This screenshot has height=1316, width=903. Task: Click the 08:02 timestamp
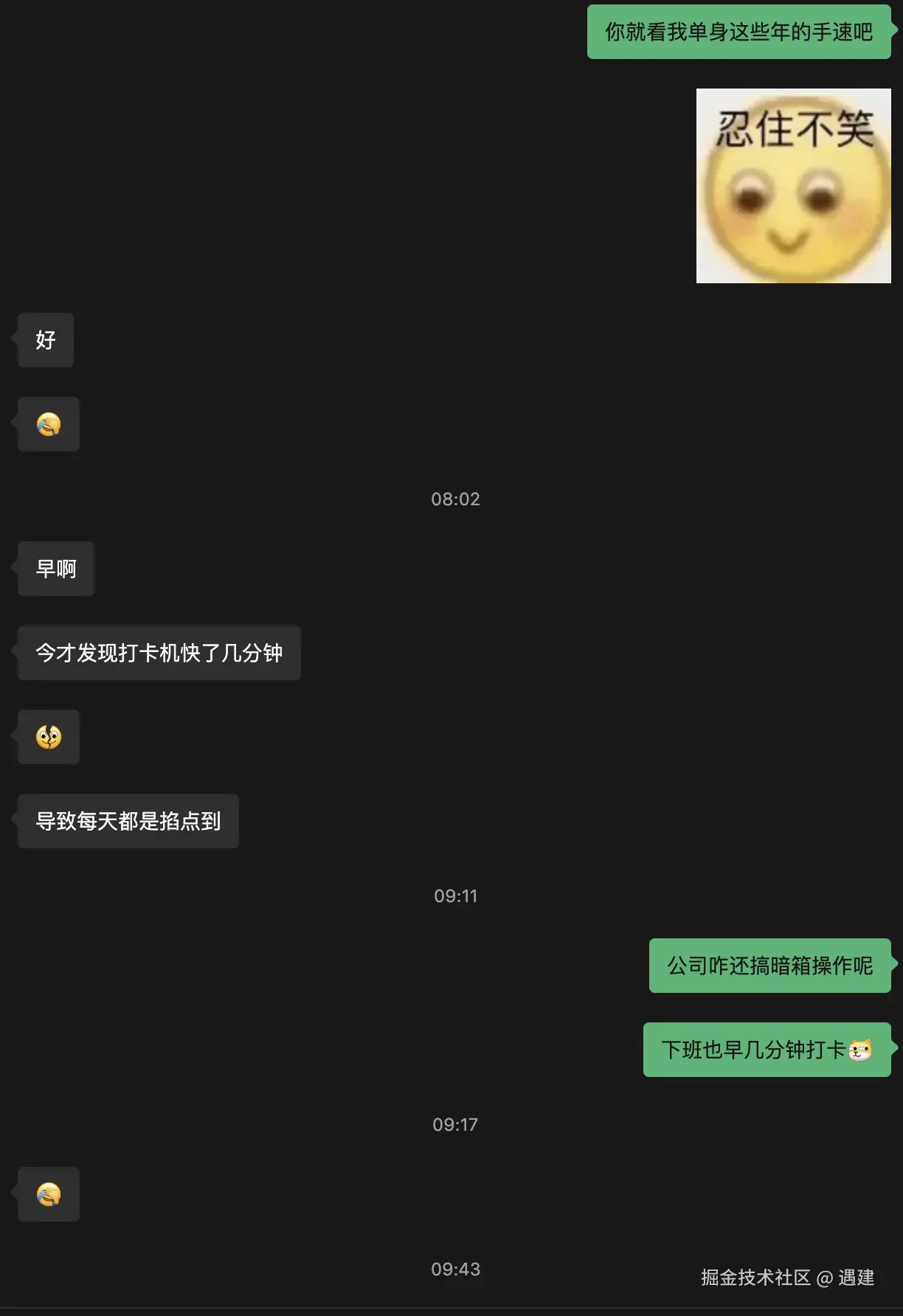click(454, 499)
